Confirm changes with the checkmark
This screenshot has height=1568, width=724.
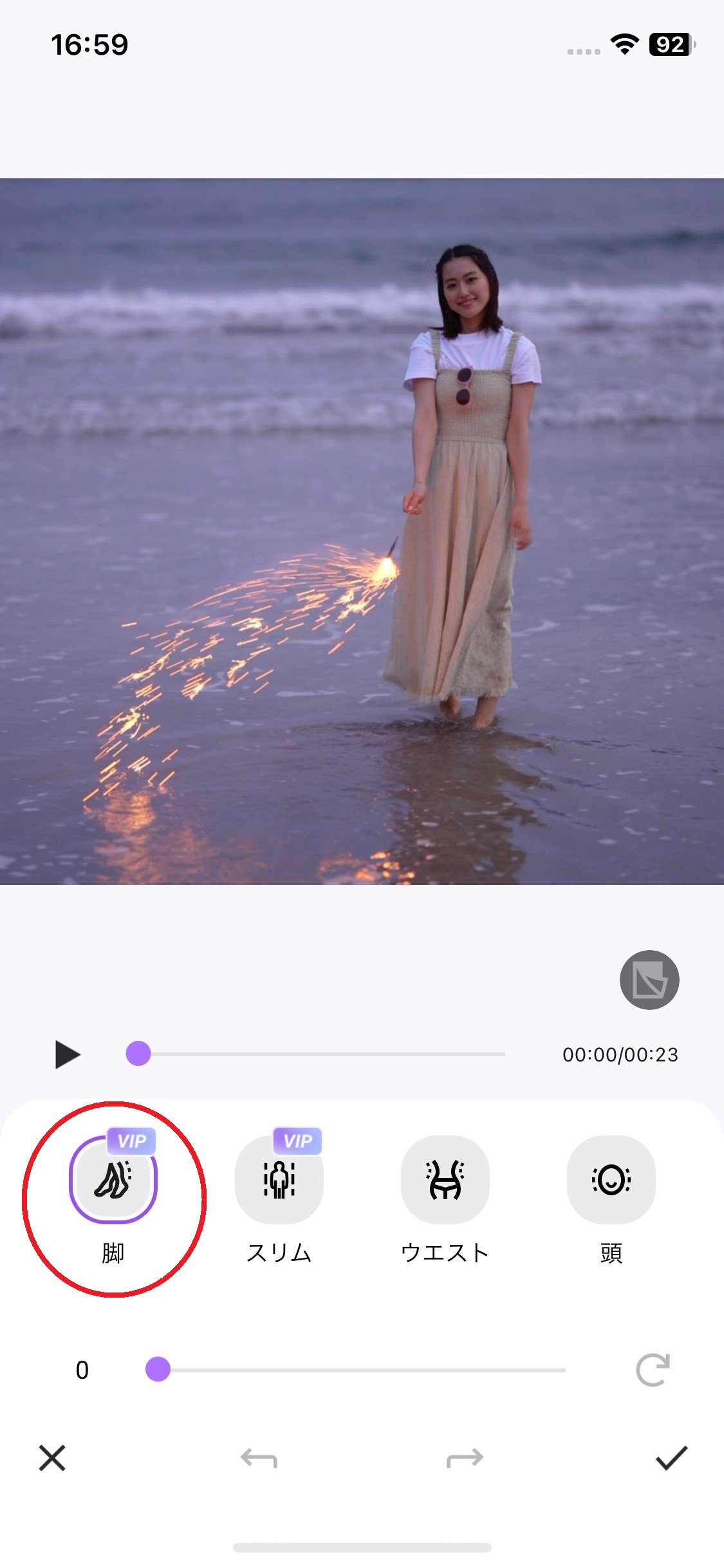coord(671,1458)
